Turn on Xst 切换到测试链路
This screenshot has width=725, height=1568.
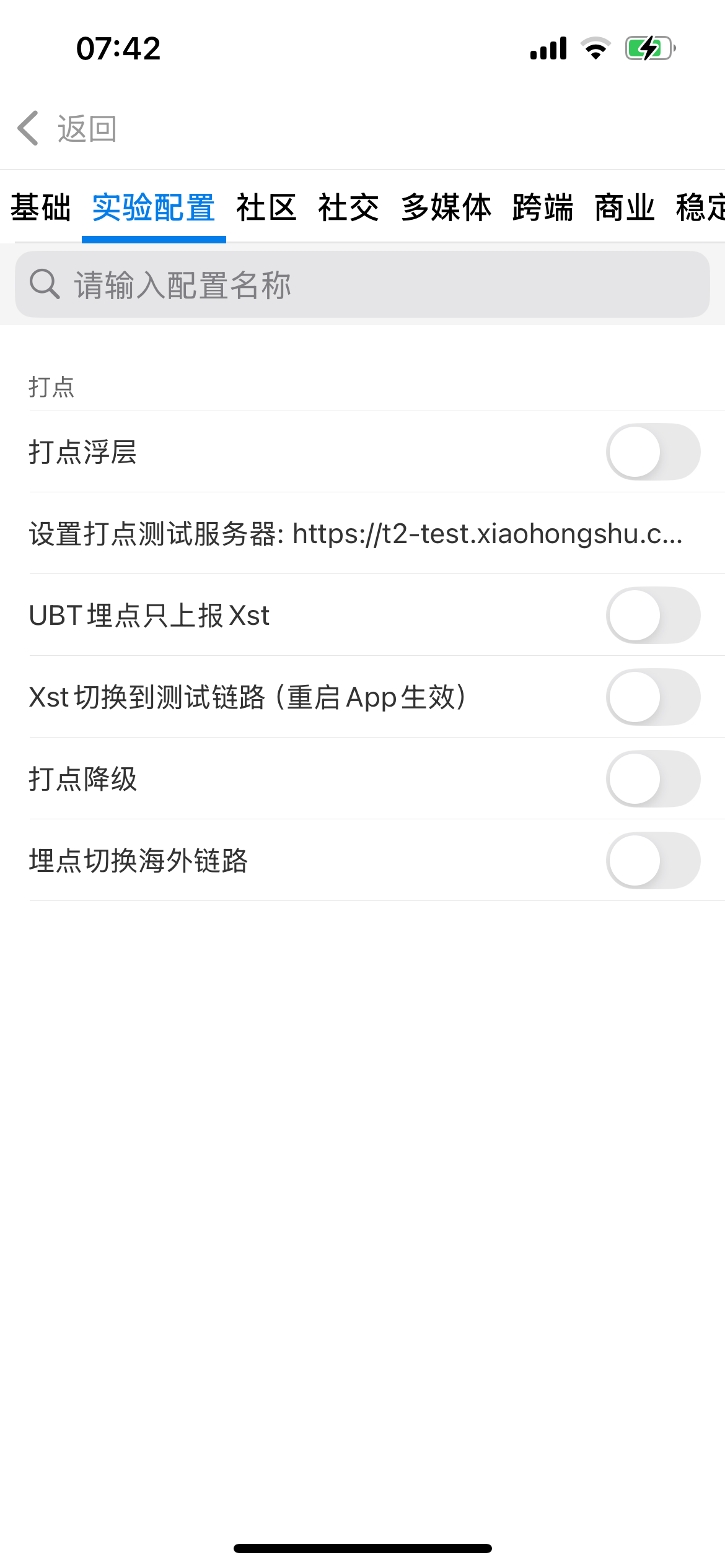653,697
